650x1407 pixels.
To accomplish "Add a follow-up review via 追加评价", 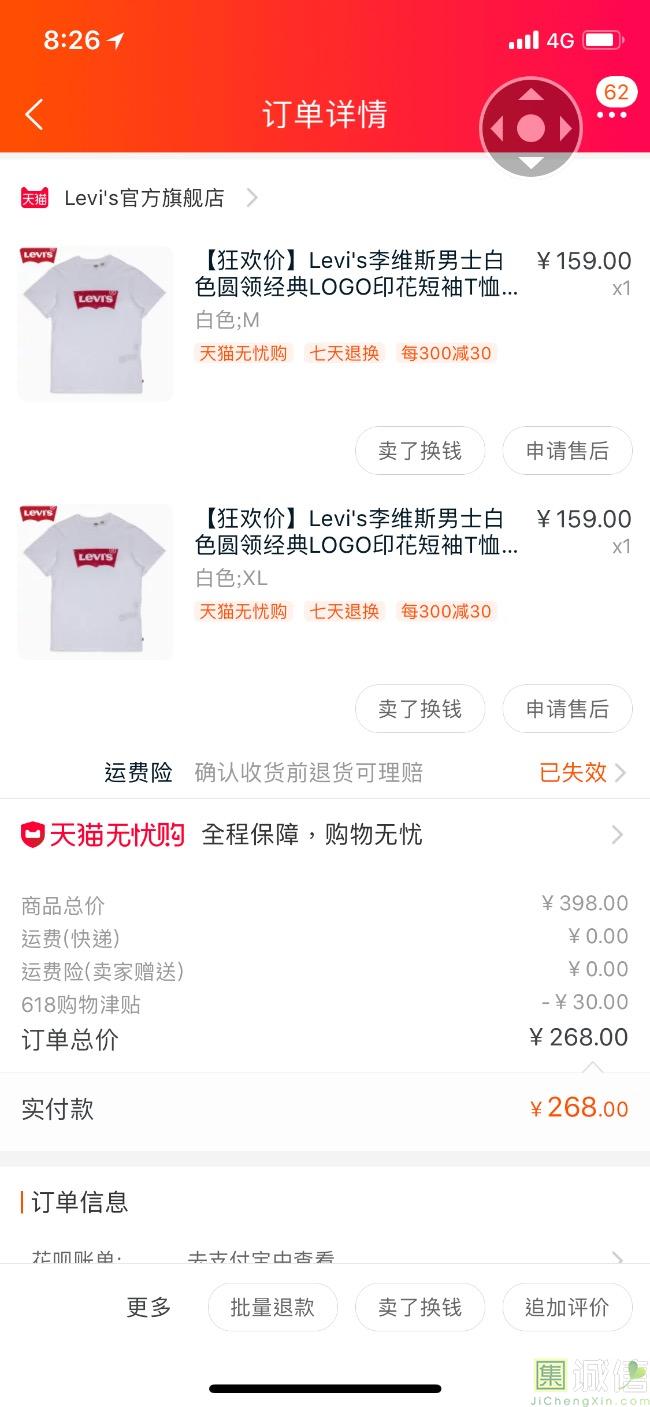I will click(567, 1307).
